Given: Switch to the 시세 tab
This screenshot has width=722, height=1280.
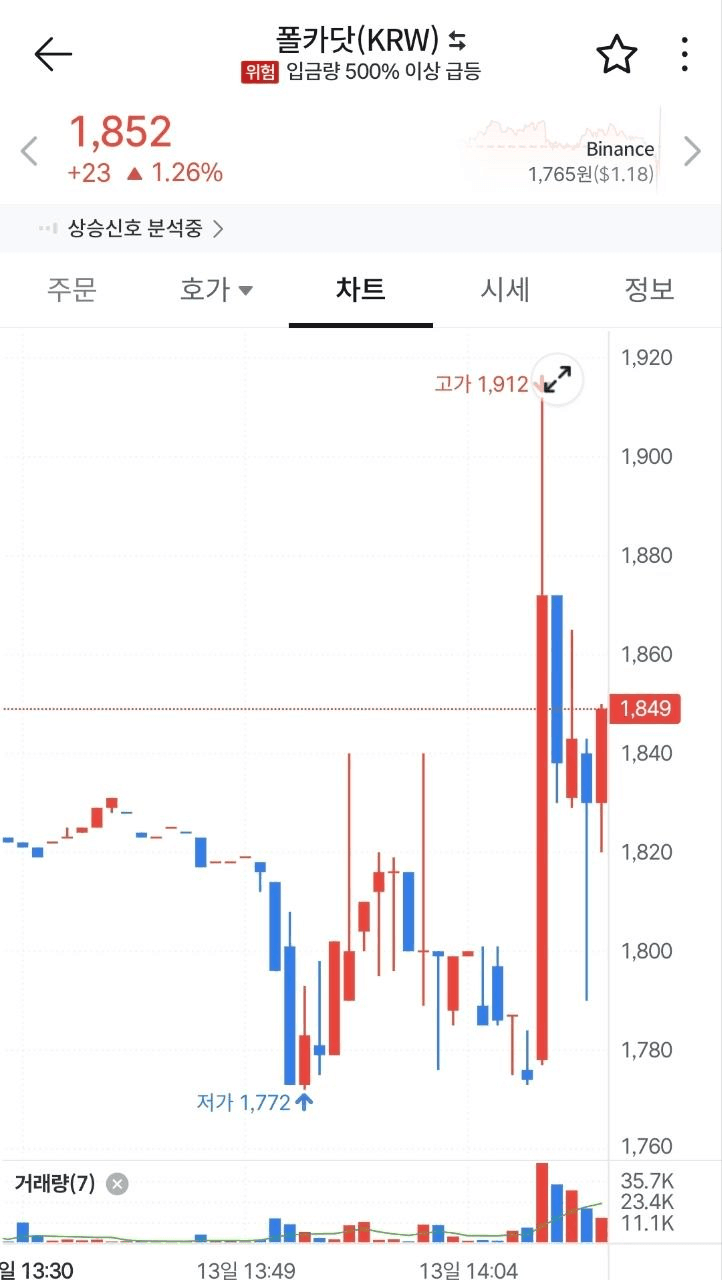Looking at the screenshot, I should (505, 290).
